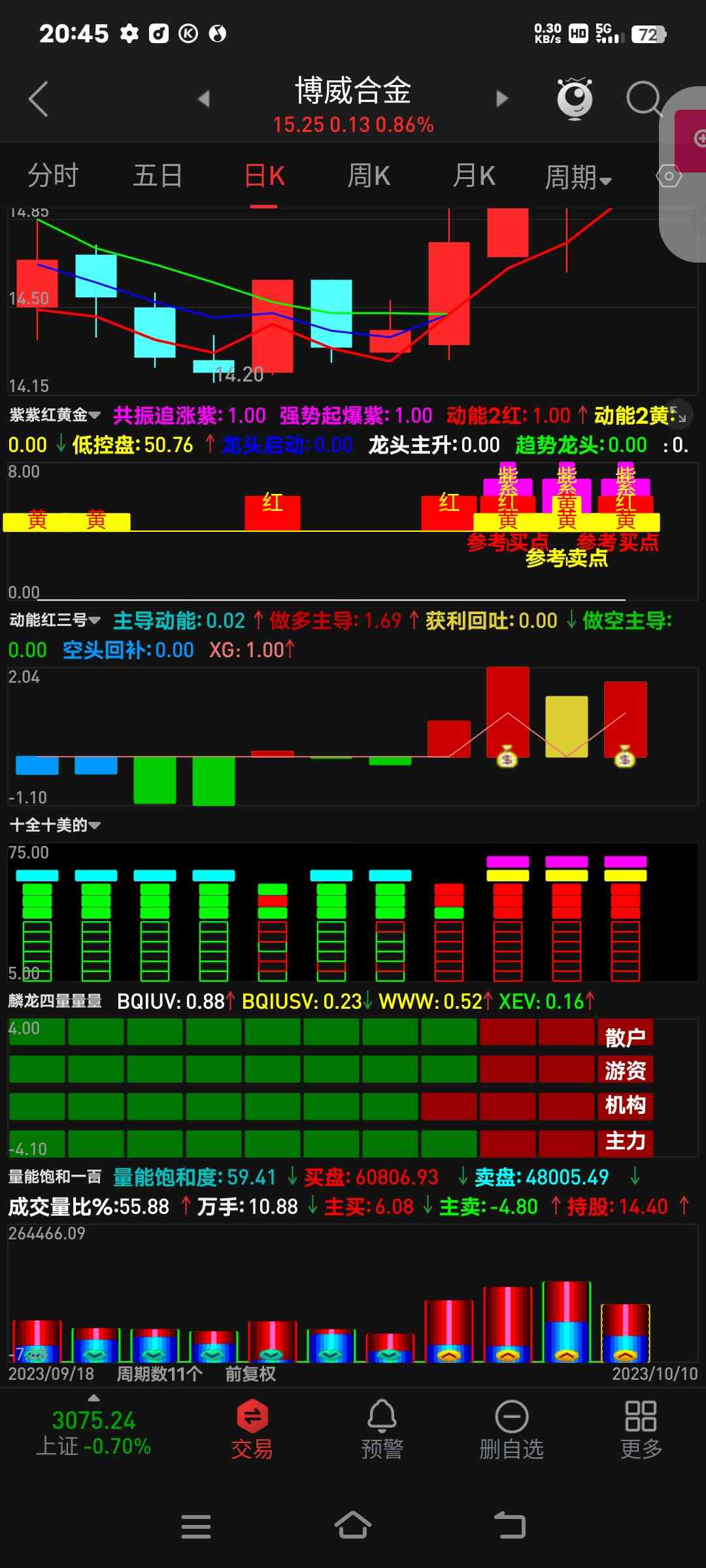Viewport: 706px width, 1568px height.
Task: Open the robot assistant icon
Action: [x=574, y=99]
